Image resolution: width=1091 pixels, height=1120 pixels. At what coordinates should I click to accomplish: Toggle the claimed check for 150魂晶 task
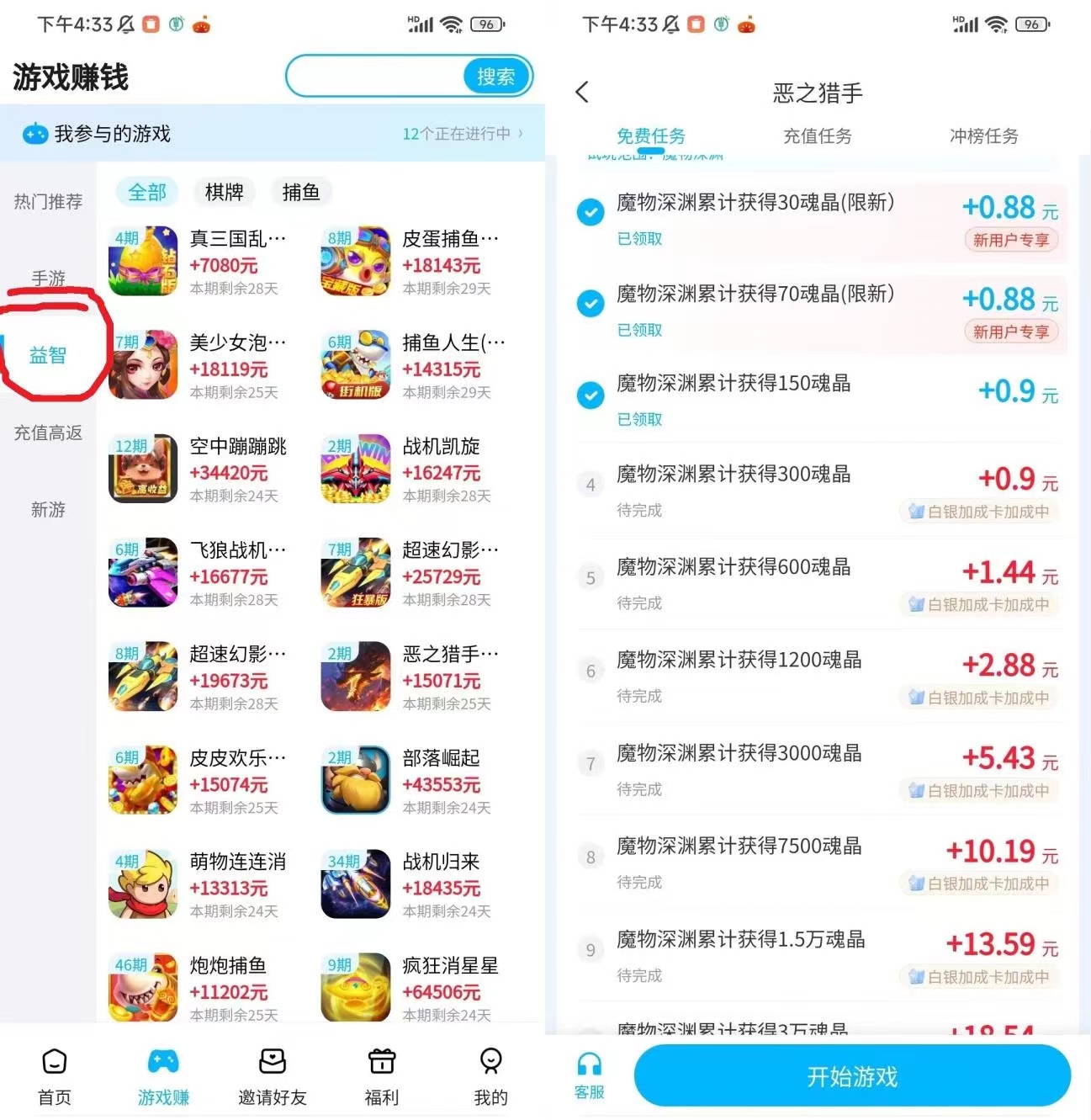point(591,395)
